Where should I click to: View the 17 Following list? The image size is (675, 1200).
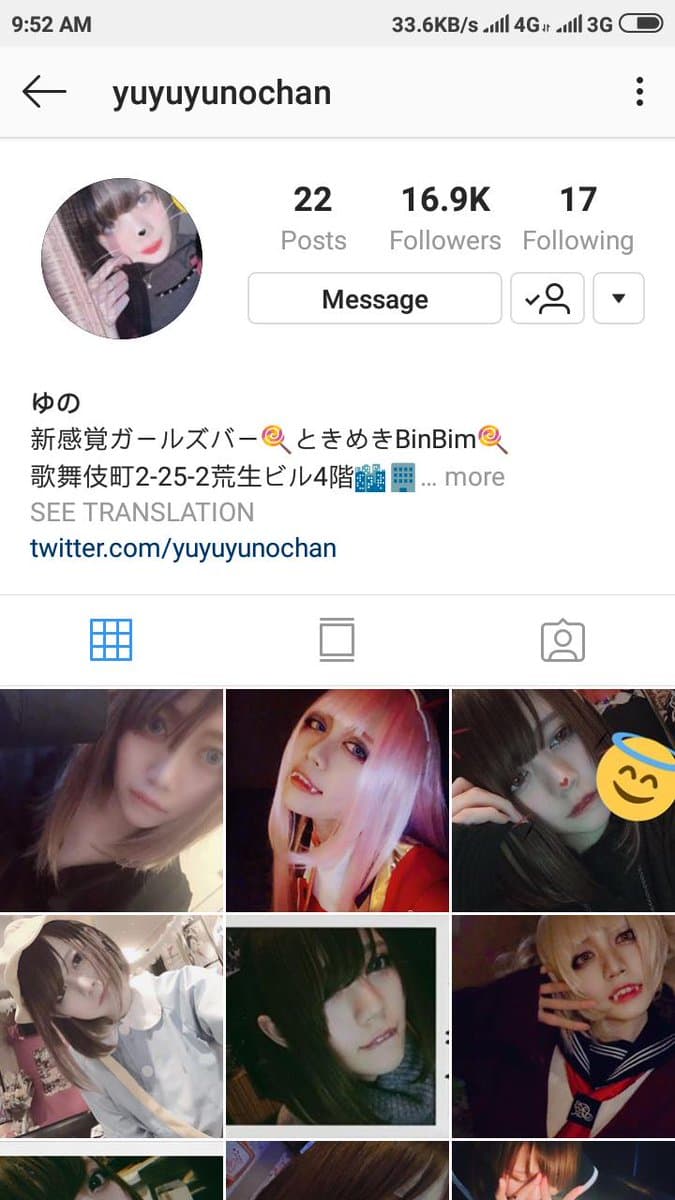pyautogui.click(x=578, y=218)
